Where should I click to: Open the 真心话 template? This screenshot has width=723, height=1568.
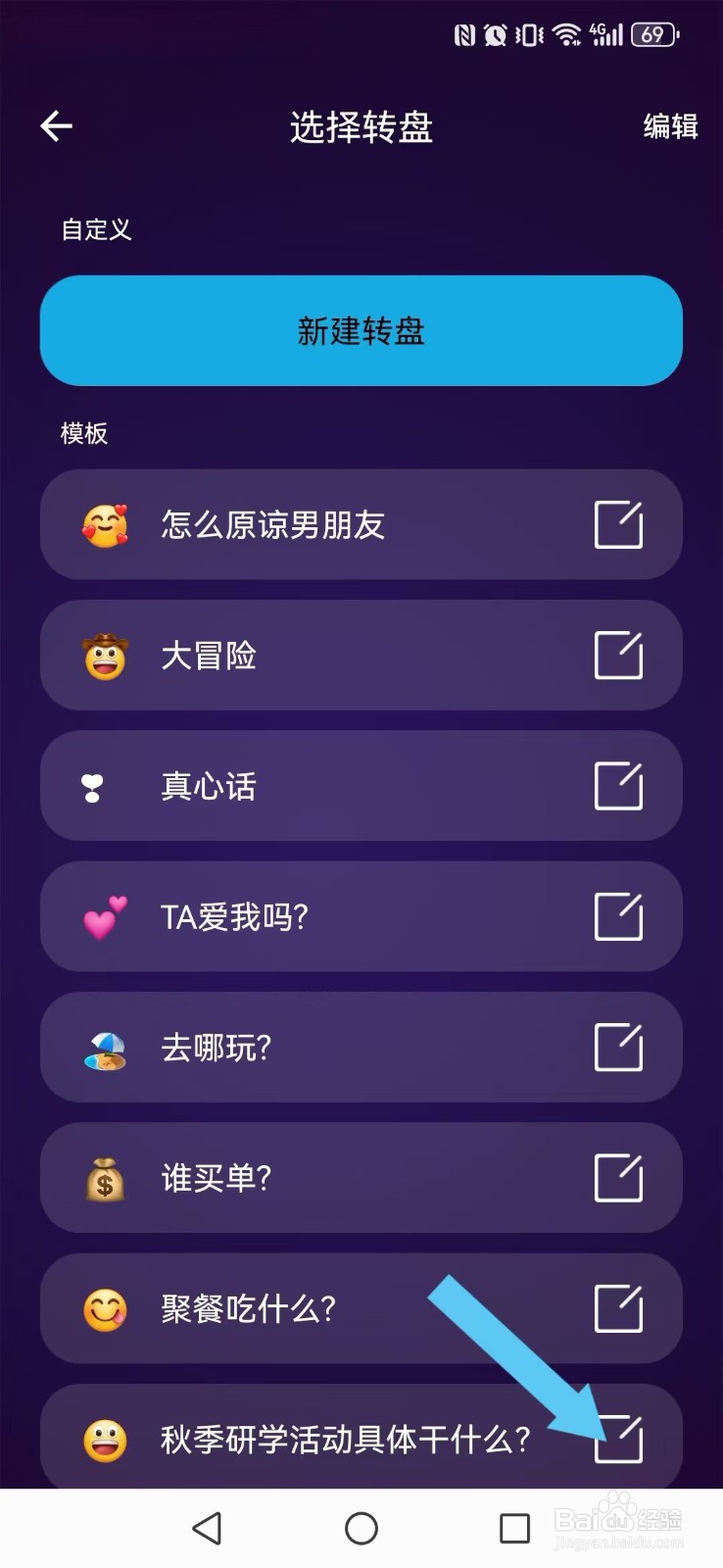(x=294, y=786)
